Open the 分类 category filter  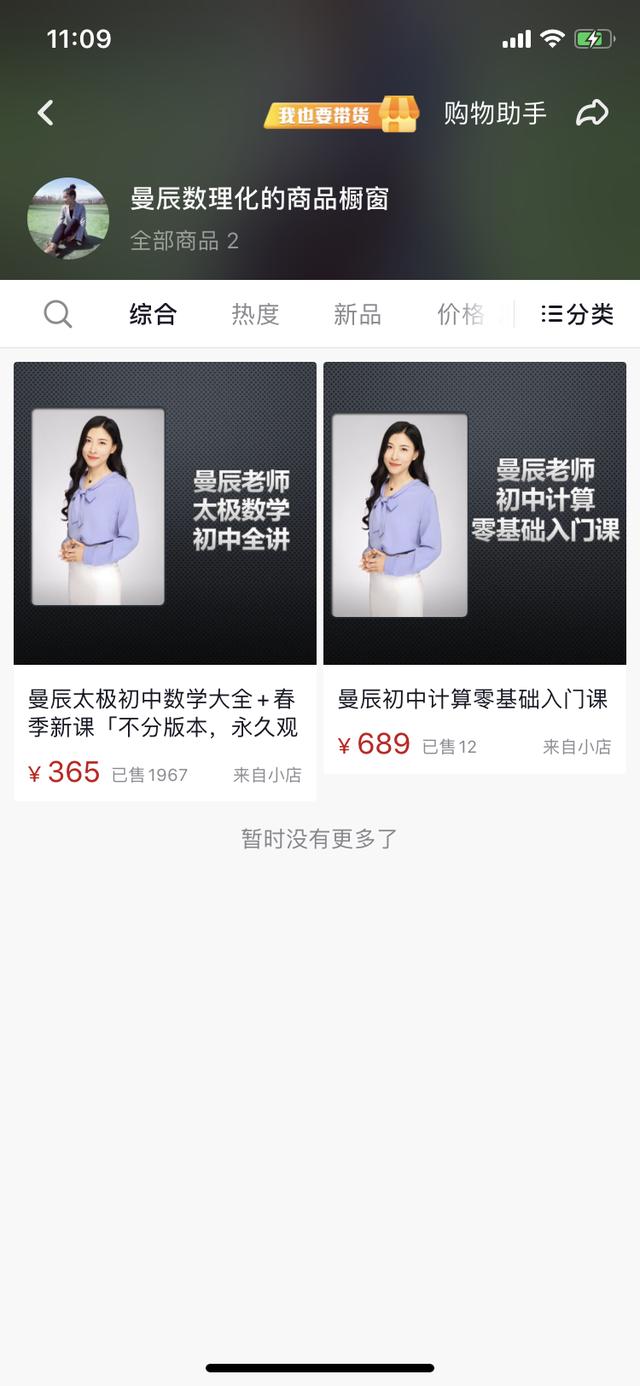click(578, 315)
